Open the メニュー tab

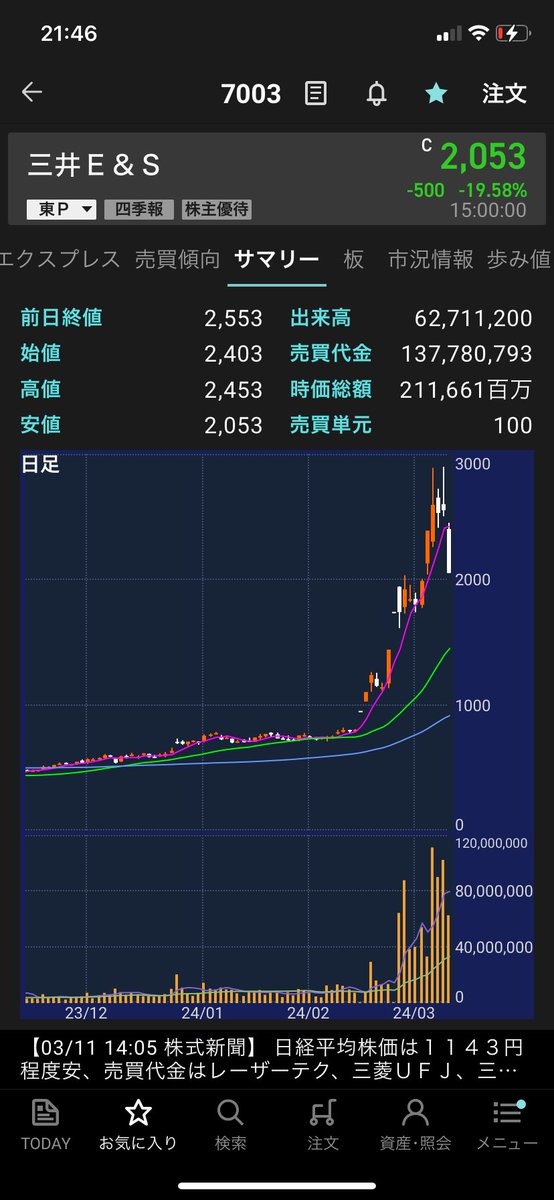506,1125
